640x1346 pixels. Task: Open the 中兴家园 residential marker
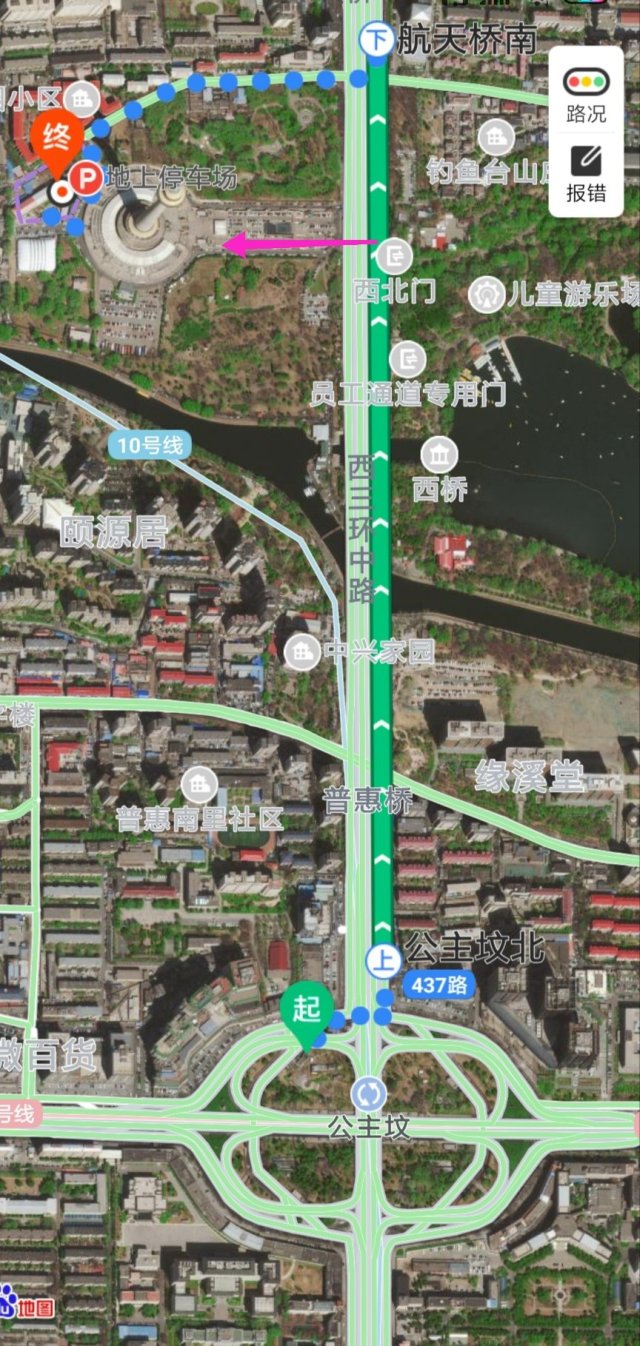pos(302,653)
